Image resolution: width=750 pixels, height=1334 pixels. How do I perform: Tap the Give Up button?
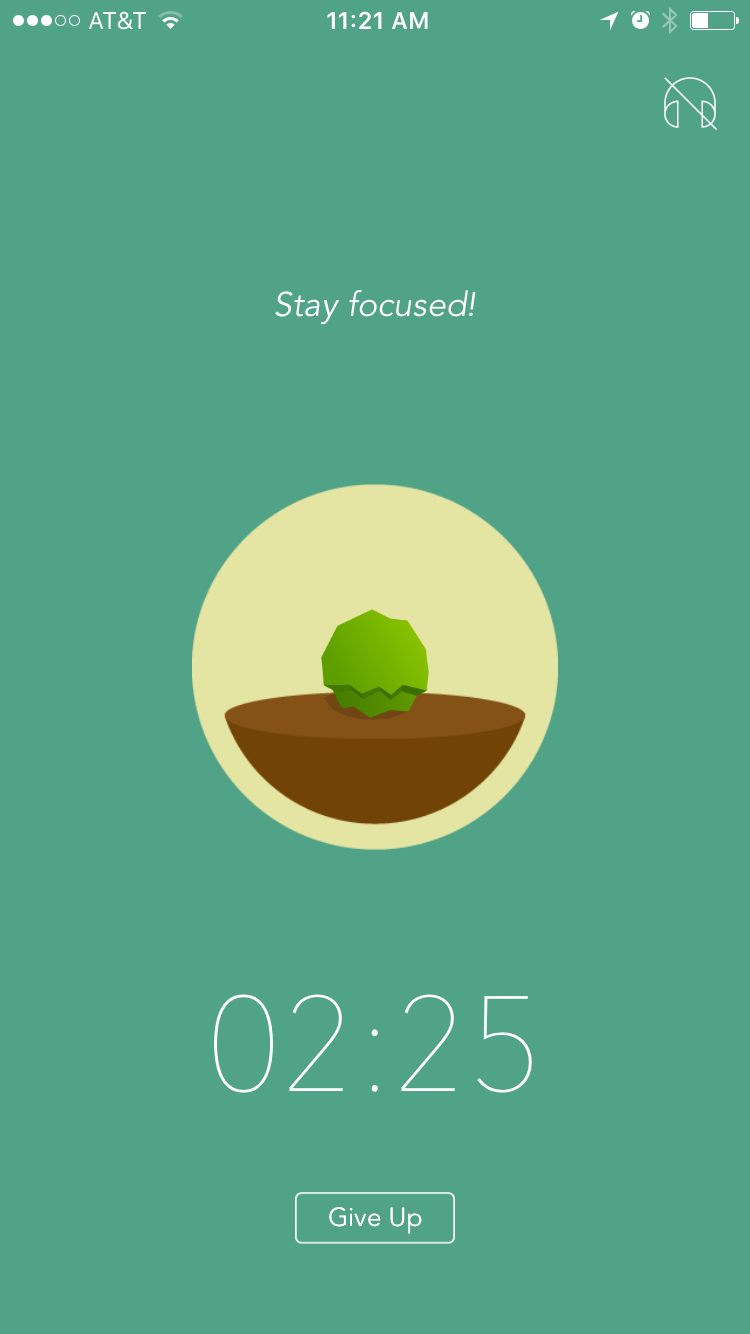(x=375, y=1217)
